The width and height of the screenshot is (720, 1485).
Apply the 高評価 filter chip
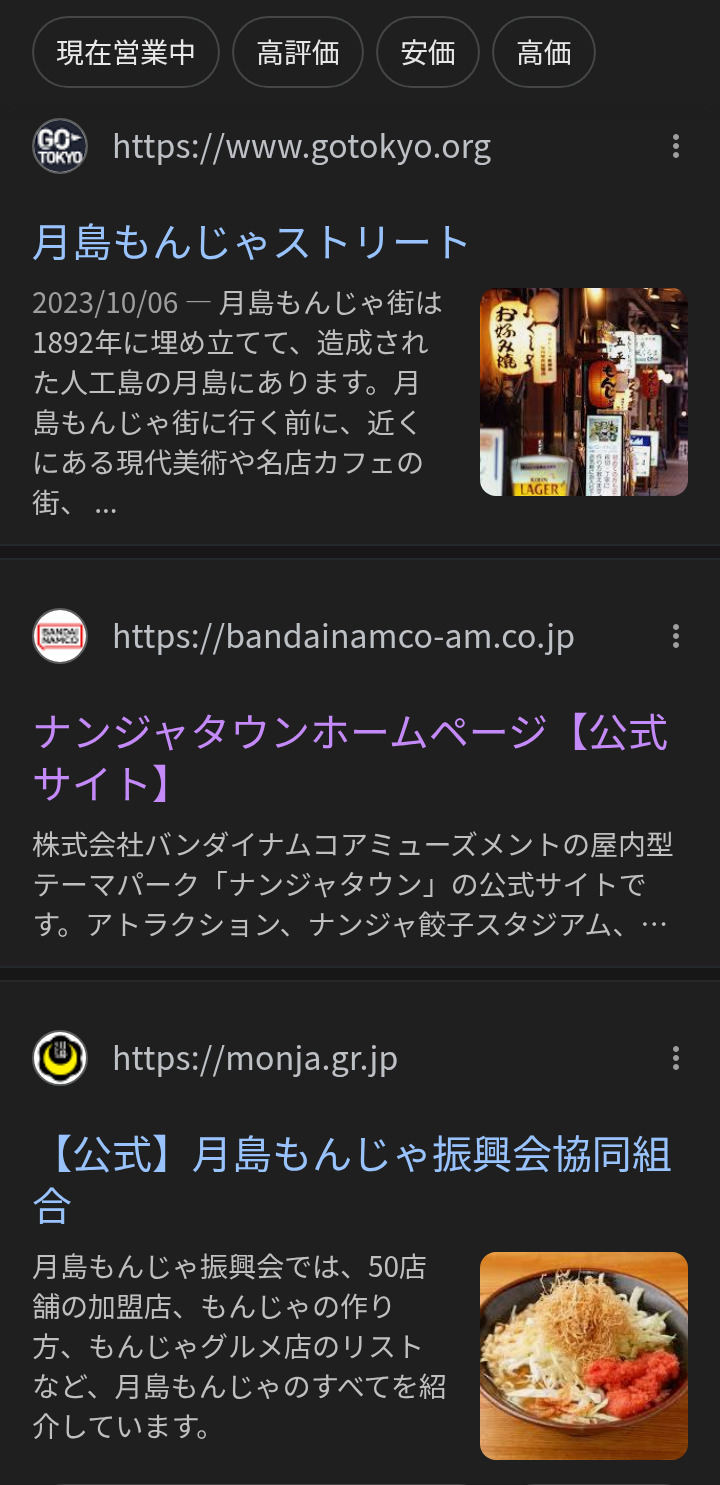coord(298,52)
